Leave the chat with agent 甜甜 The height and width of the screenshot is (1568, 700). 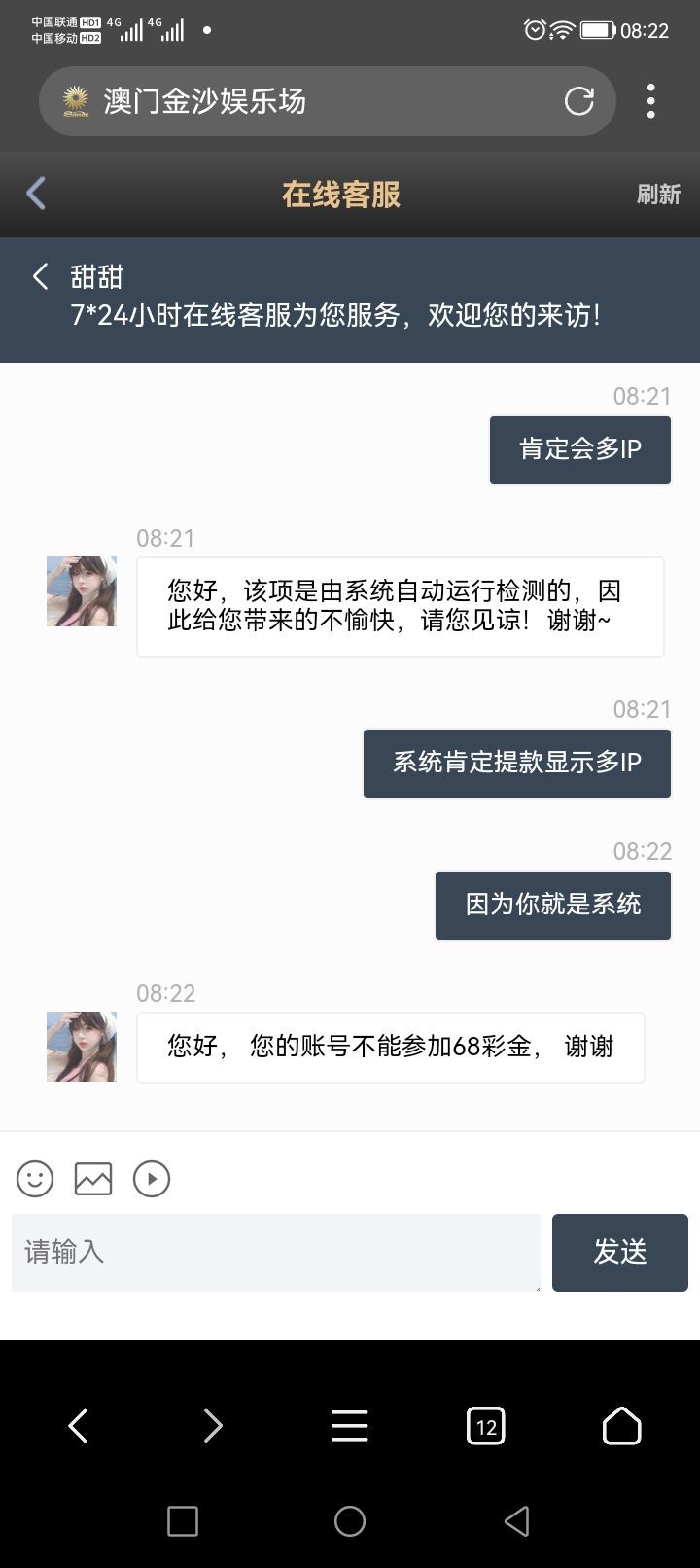tap(41, 276)
